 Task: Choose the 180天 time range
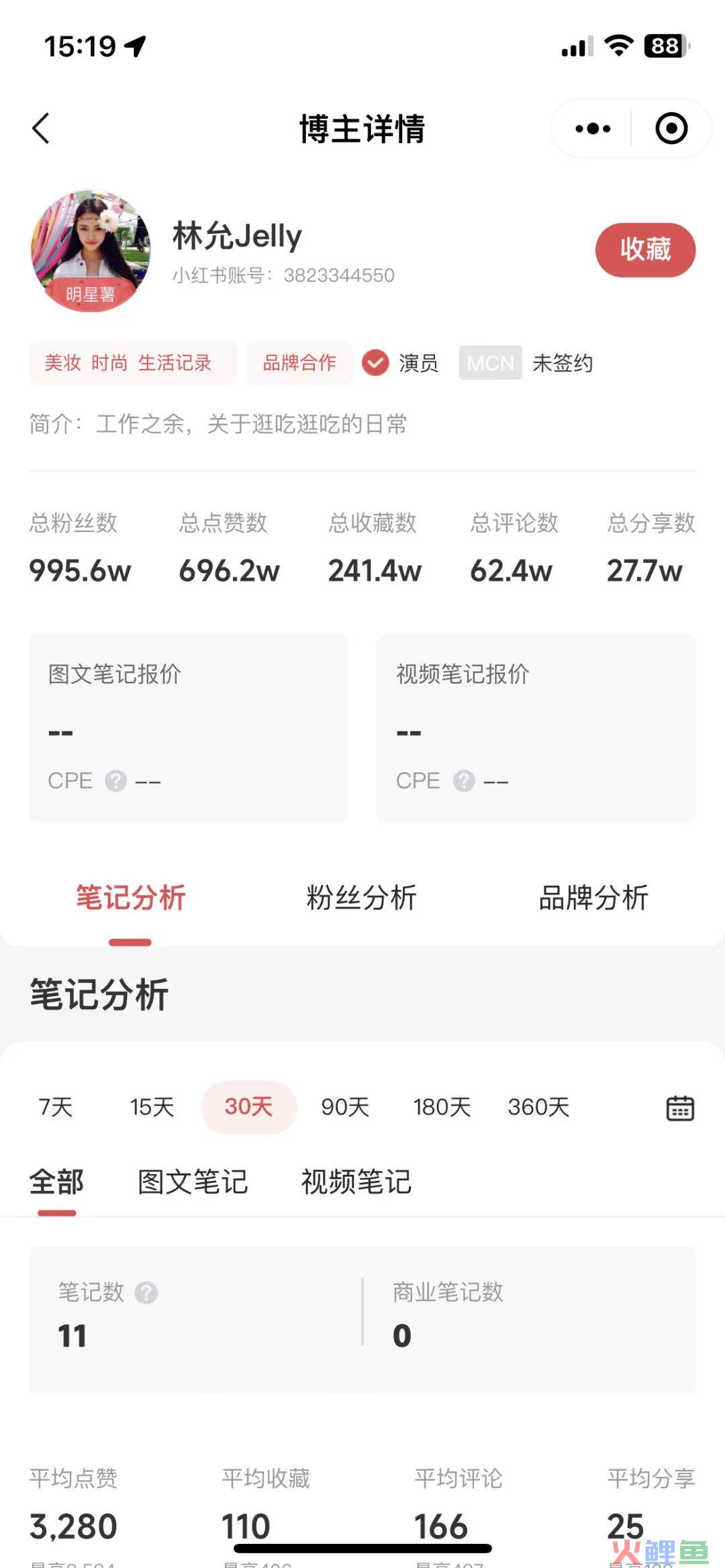(442, 1107)
